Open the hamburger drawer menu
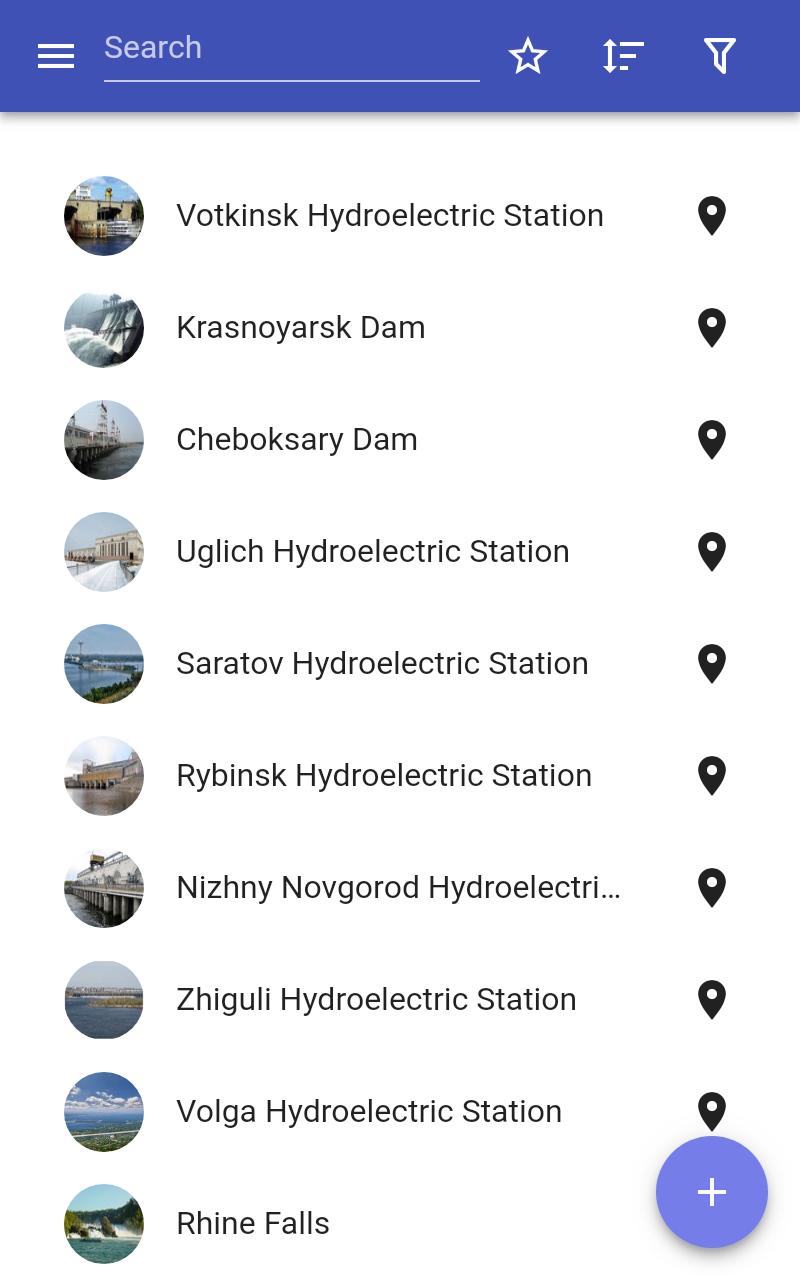The image size is (800, 1280). tap(56, 56)
